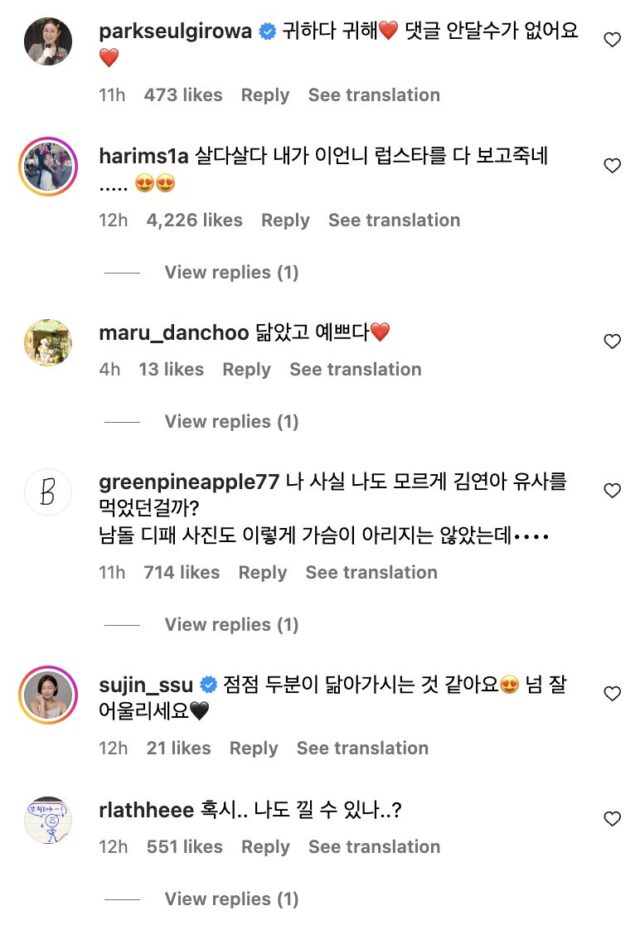This screenshot has height=935, width=640.
Task: Like sujin_ssu's comment
Action: (612, 693)
